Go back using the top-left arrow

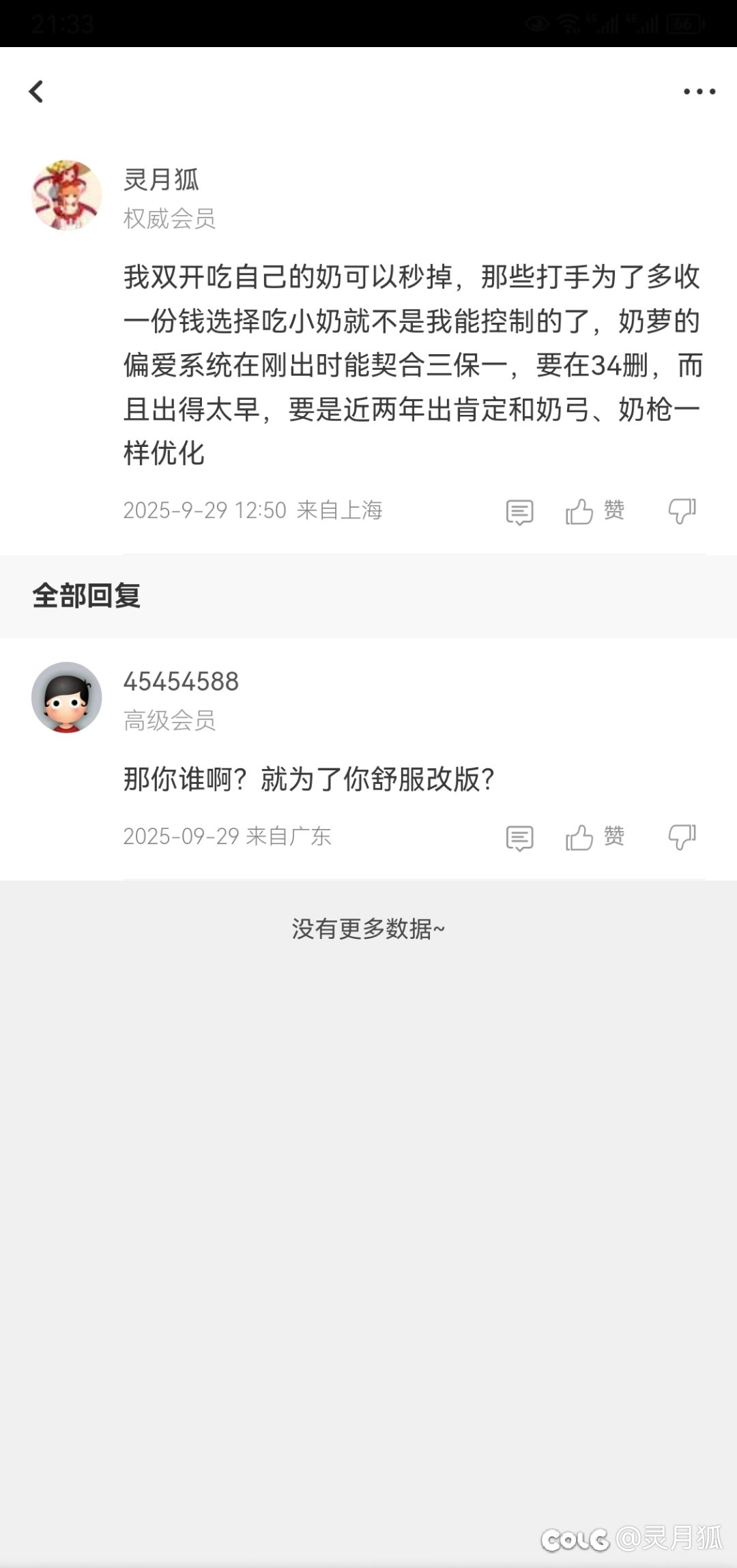point(36,91)
